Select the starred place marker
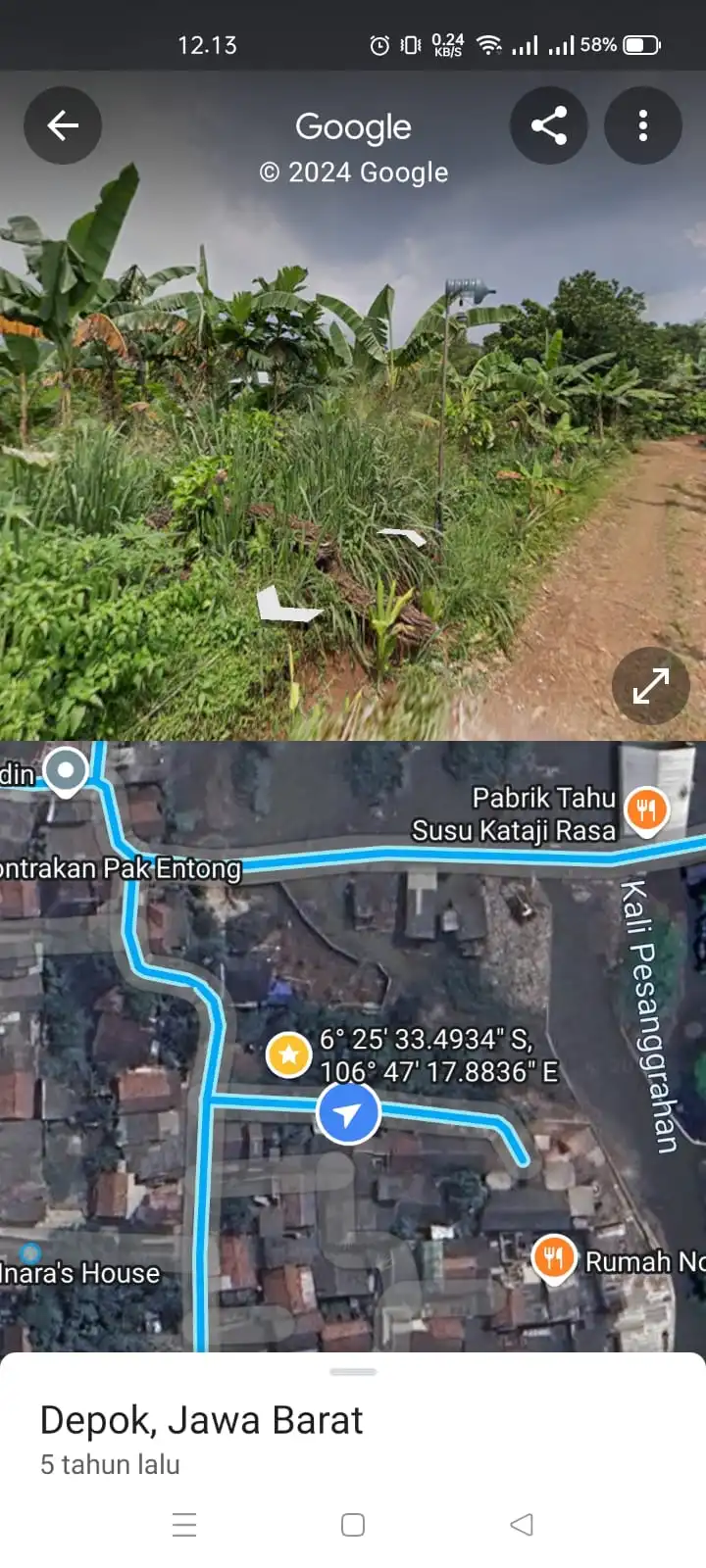This screenshot has height=1568, width=706. 289,1056
